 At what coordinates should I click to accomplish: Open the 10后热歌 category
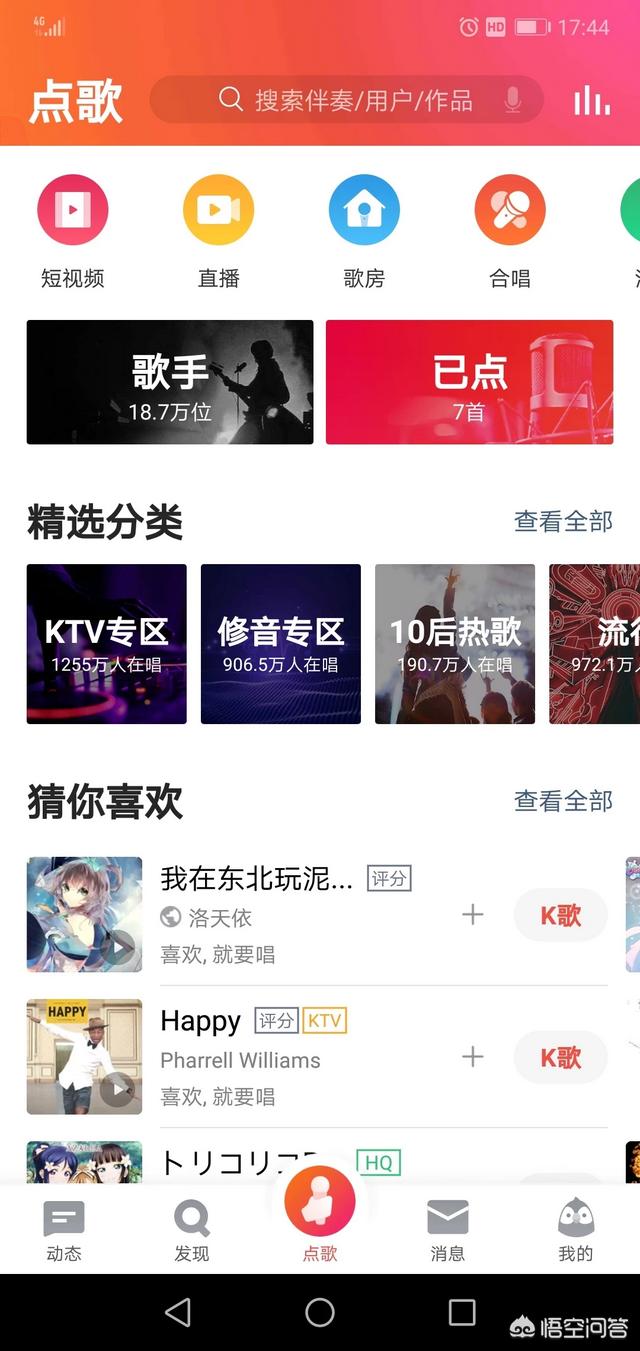[455, 644]
